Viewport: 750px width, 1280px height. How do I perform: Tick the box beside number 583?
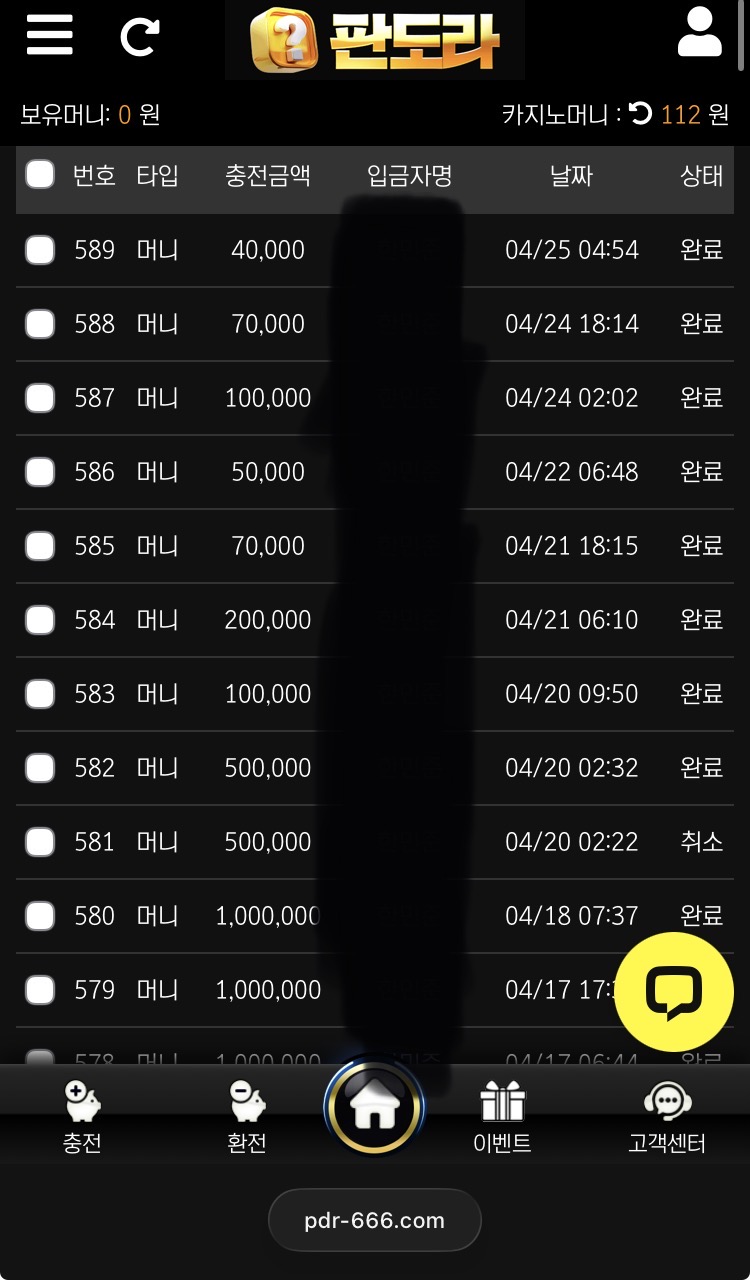coord(40,694)
